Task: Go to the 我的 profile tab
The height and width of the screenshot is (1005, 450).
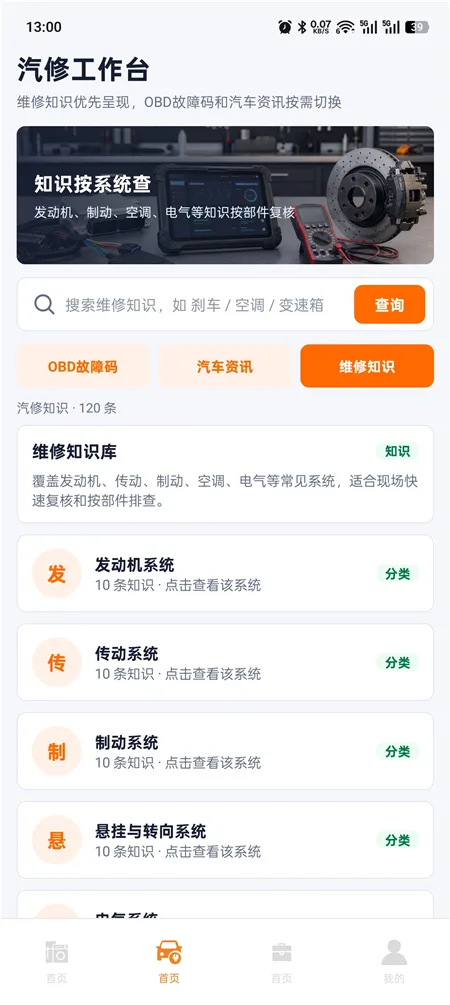Action: coord(394,961)
